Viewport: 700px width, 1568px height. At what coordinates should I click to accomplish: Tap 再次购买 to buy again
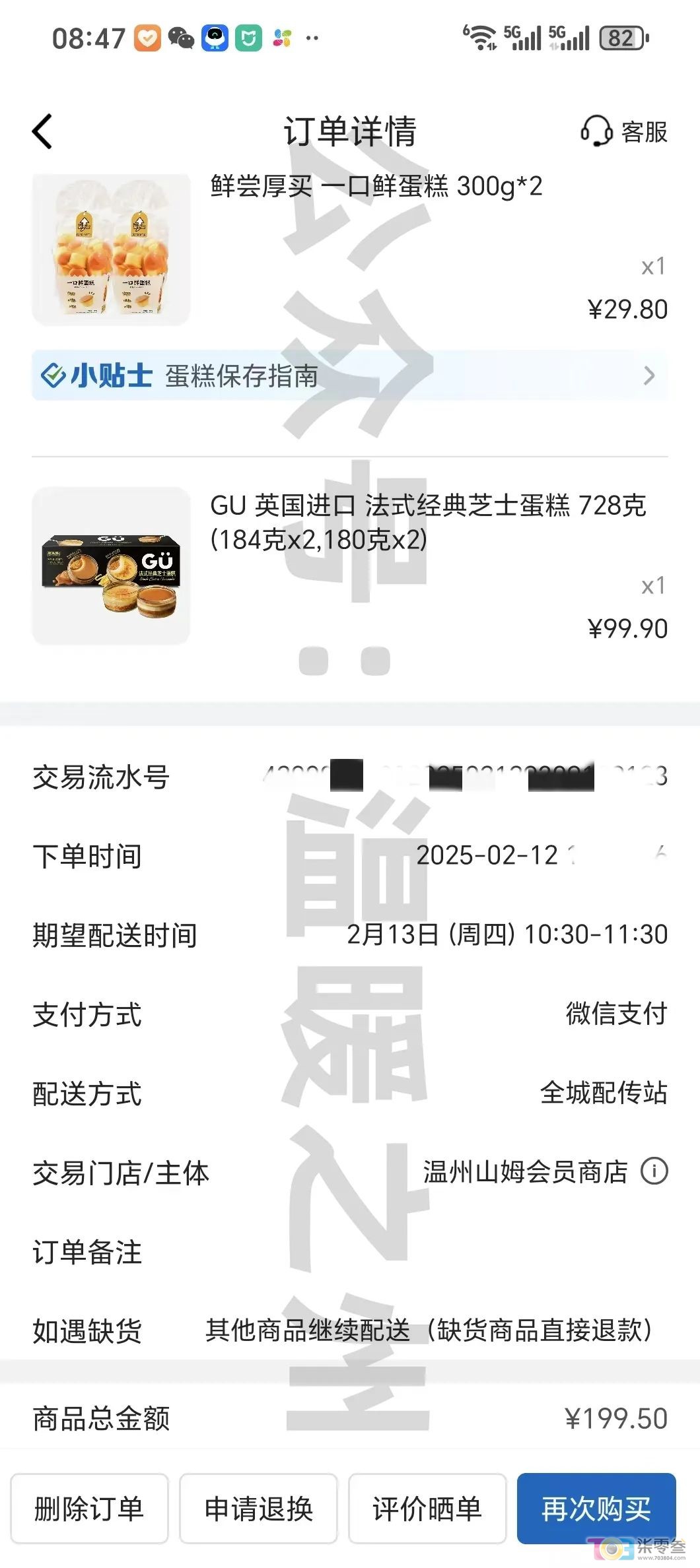[x=596, y=1509]
